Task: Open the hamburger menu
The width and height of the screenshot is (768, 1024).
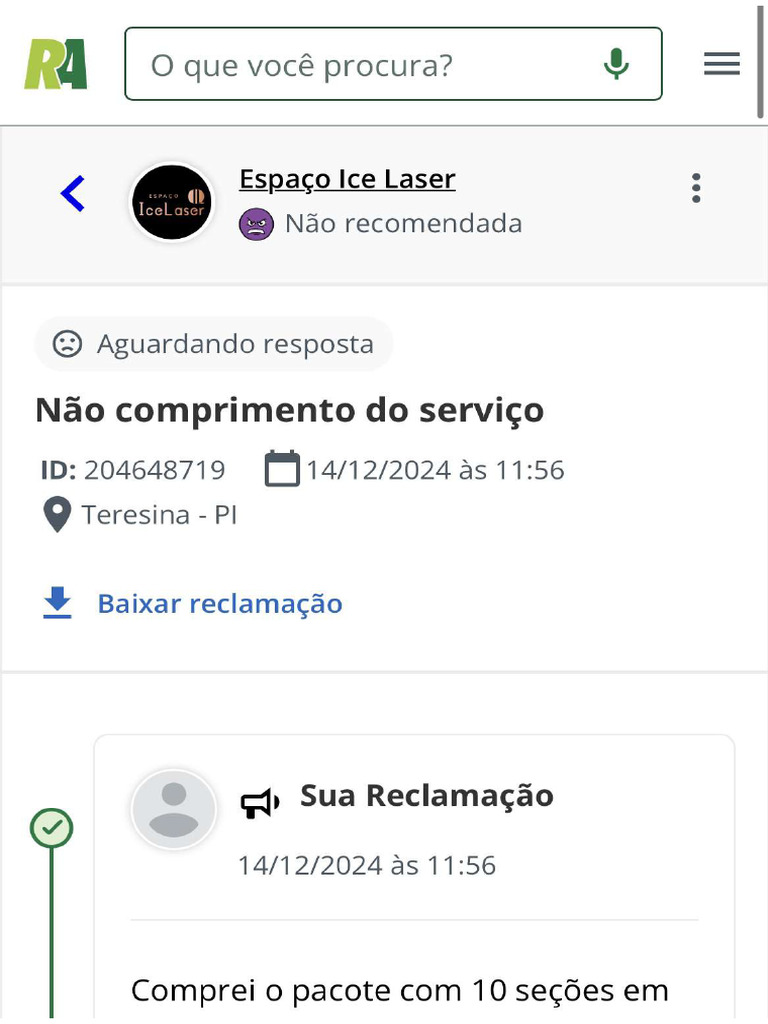Action: coord(721,65)
